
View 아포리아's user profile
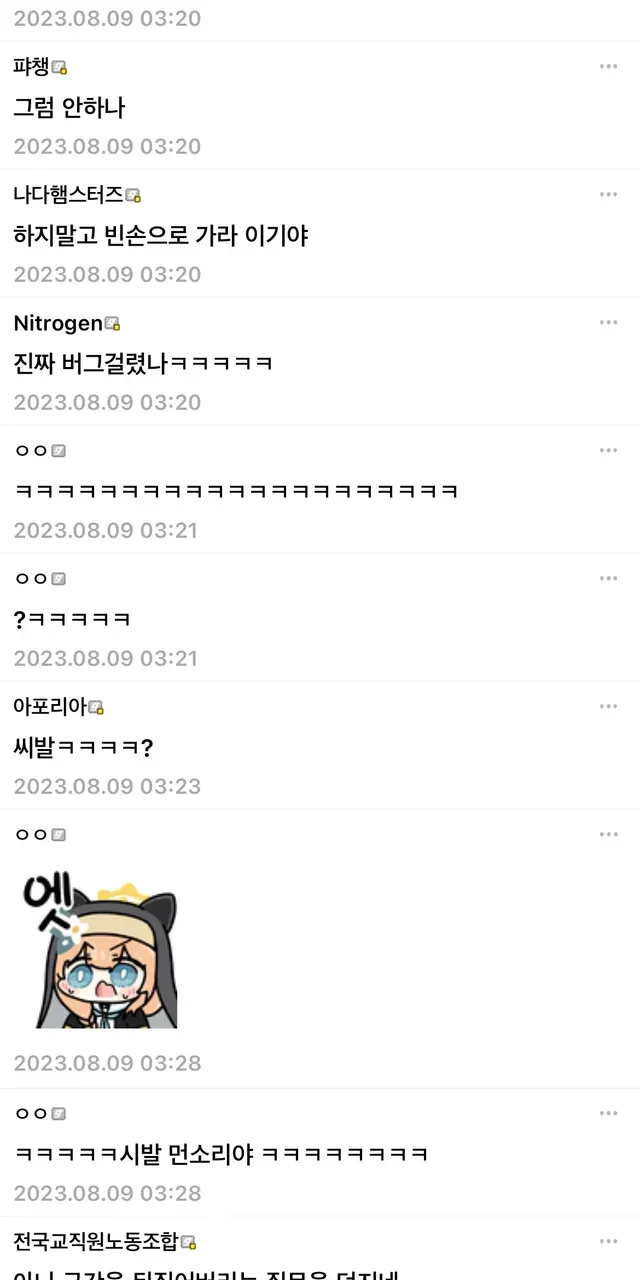[x=50, y=706]
